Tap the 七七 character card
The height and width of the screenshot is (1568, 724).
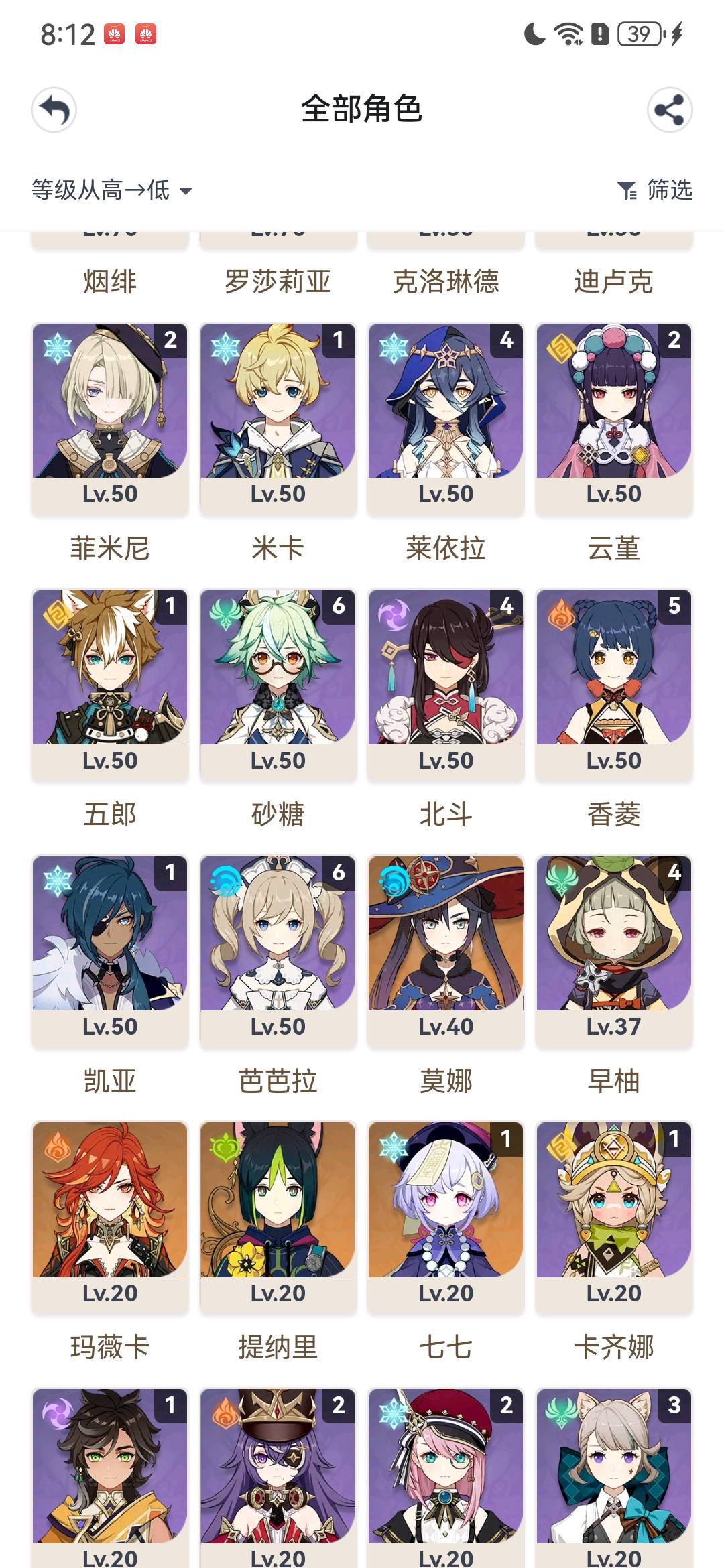446,1217
